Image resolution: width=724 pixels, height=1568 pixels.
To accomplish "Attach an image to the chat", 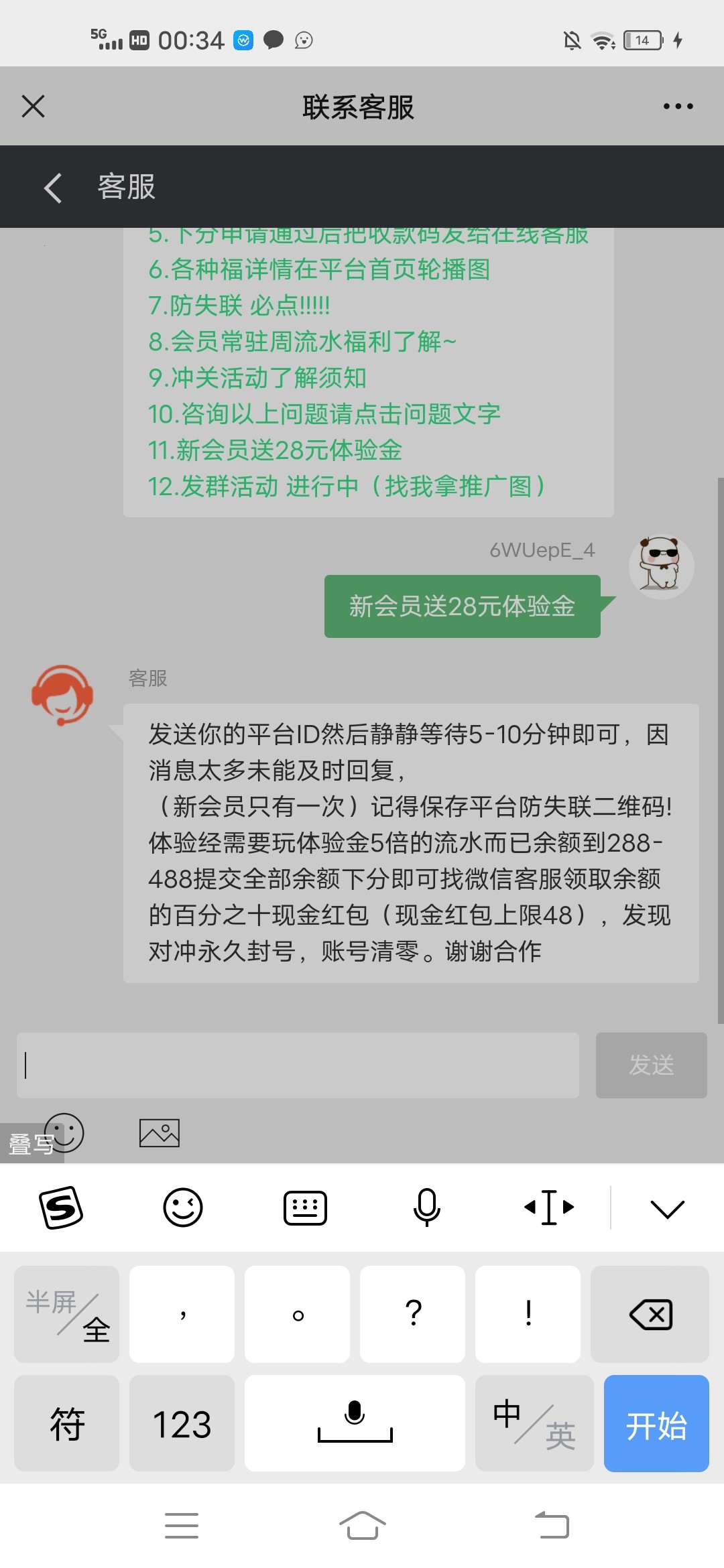I will [159, 1133].
